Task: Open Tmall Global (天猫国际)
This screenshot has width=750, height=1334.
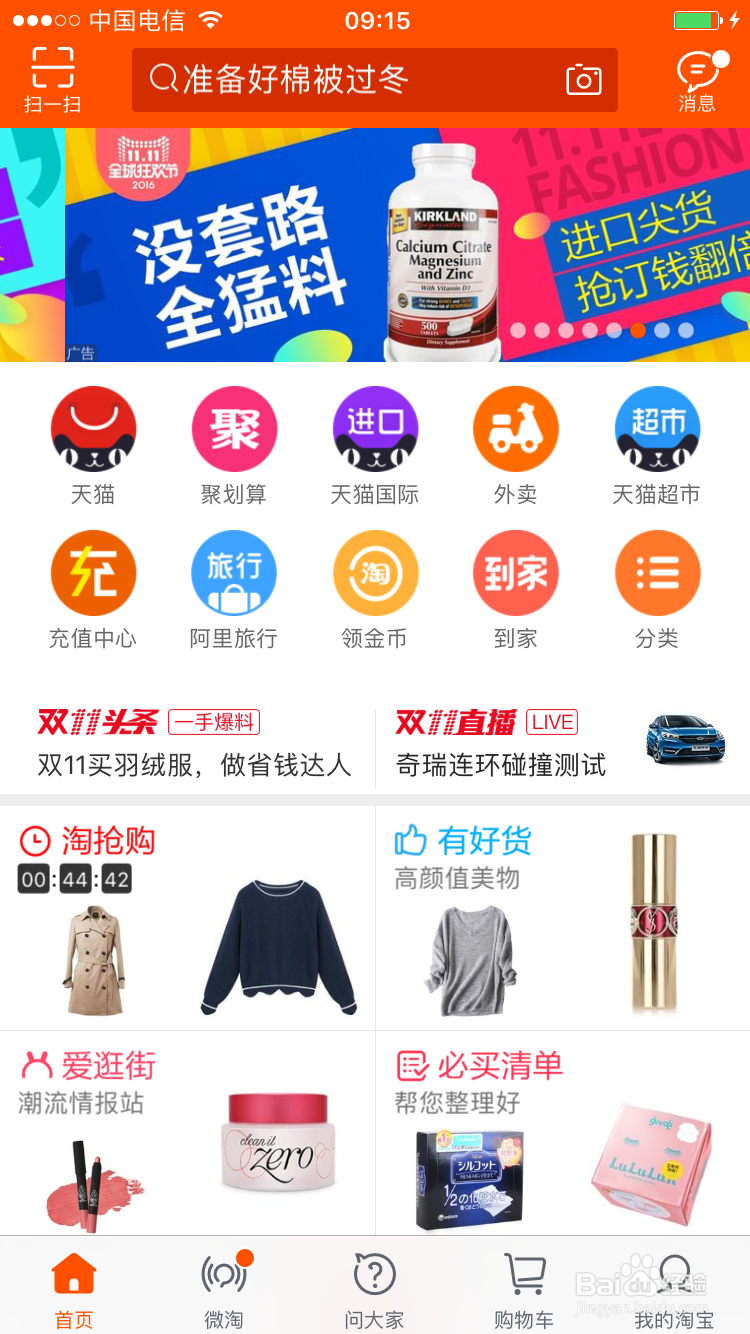Action: [x=375, y=428]
